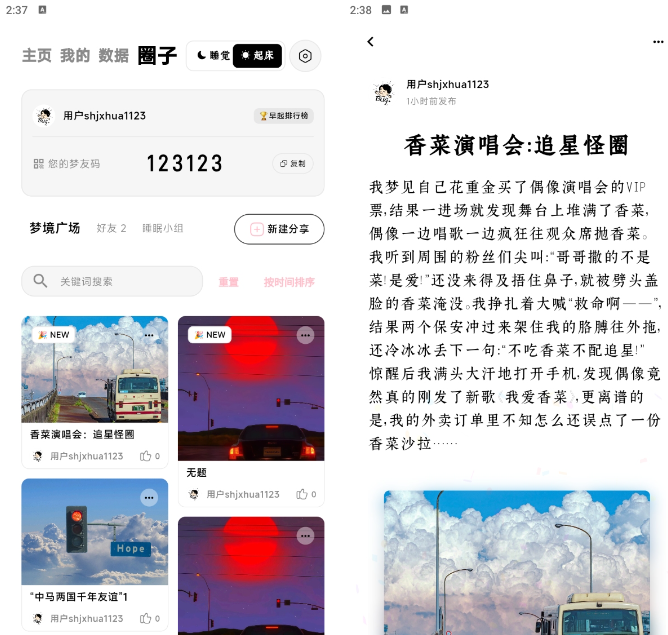This screenshot has height=635, width=668.
Task: Switch to the 我的 tab
Action: click(x=75, y=56)
